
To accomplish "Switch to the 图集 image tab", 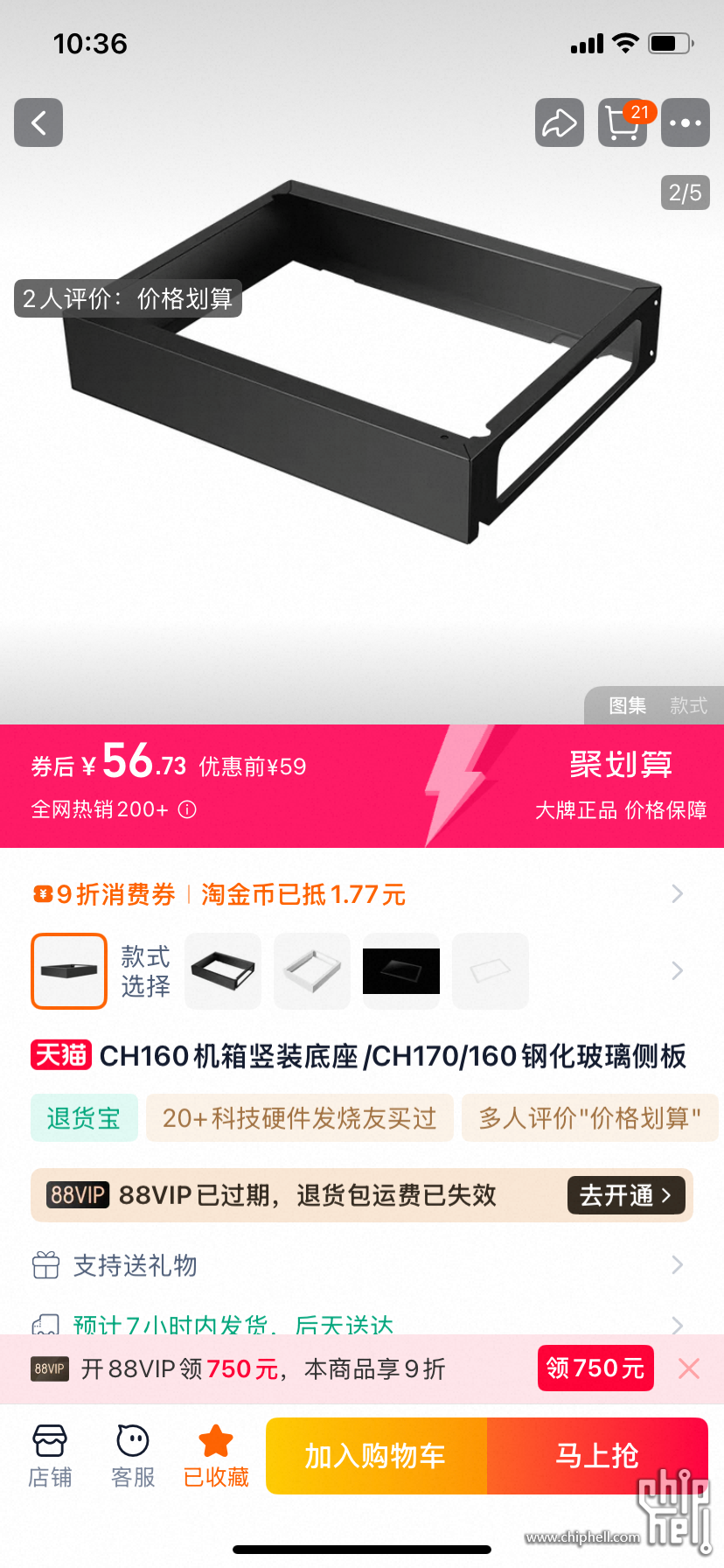I will [628, 705].
